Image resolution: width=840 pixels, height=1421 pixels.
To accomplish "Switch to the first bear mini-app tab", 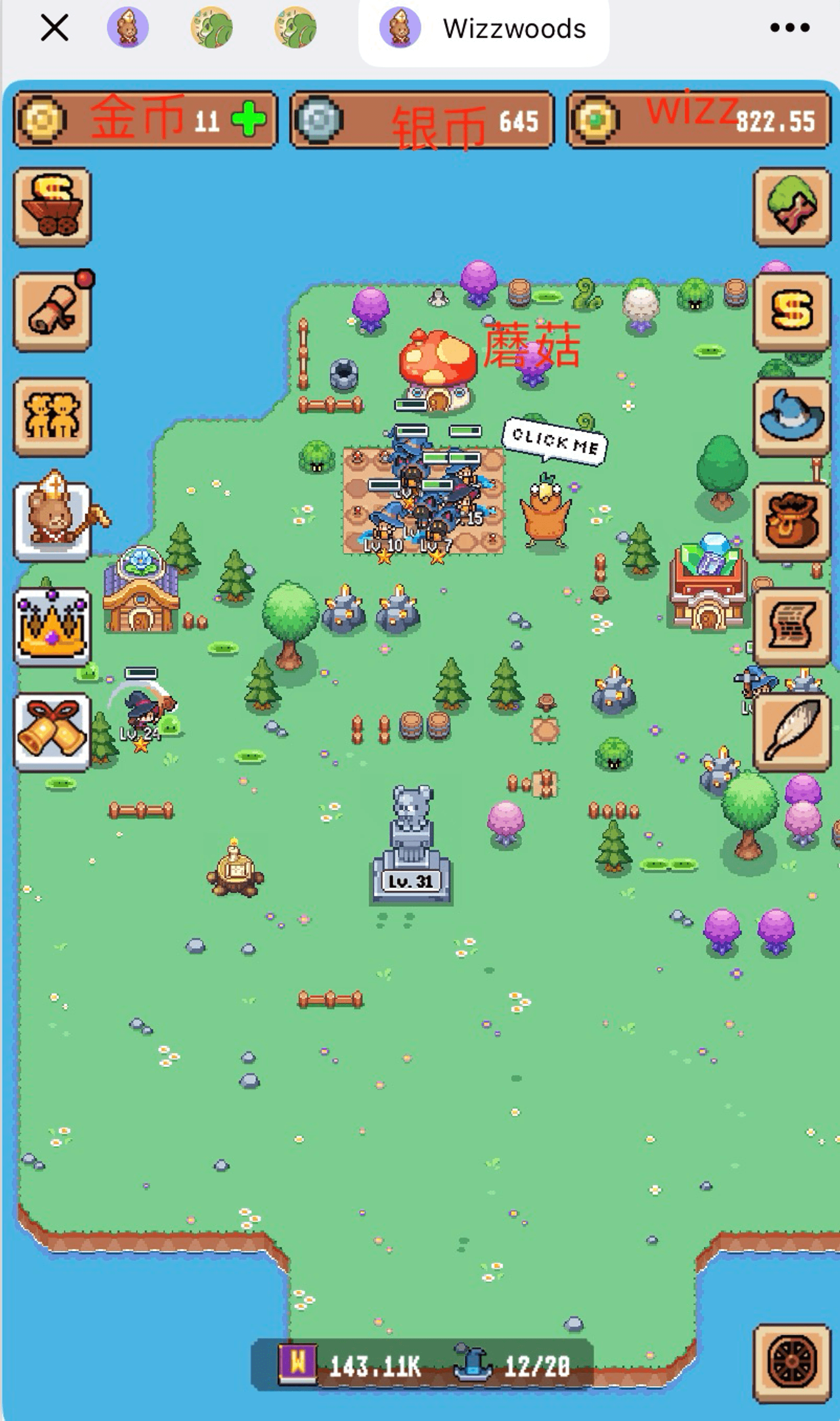I will (128, 28).
